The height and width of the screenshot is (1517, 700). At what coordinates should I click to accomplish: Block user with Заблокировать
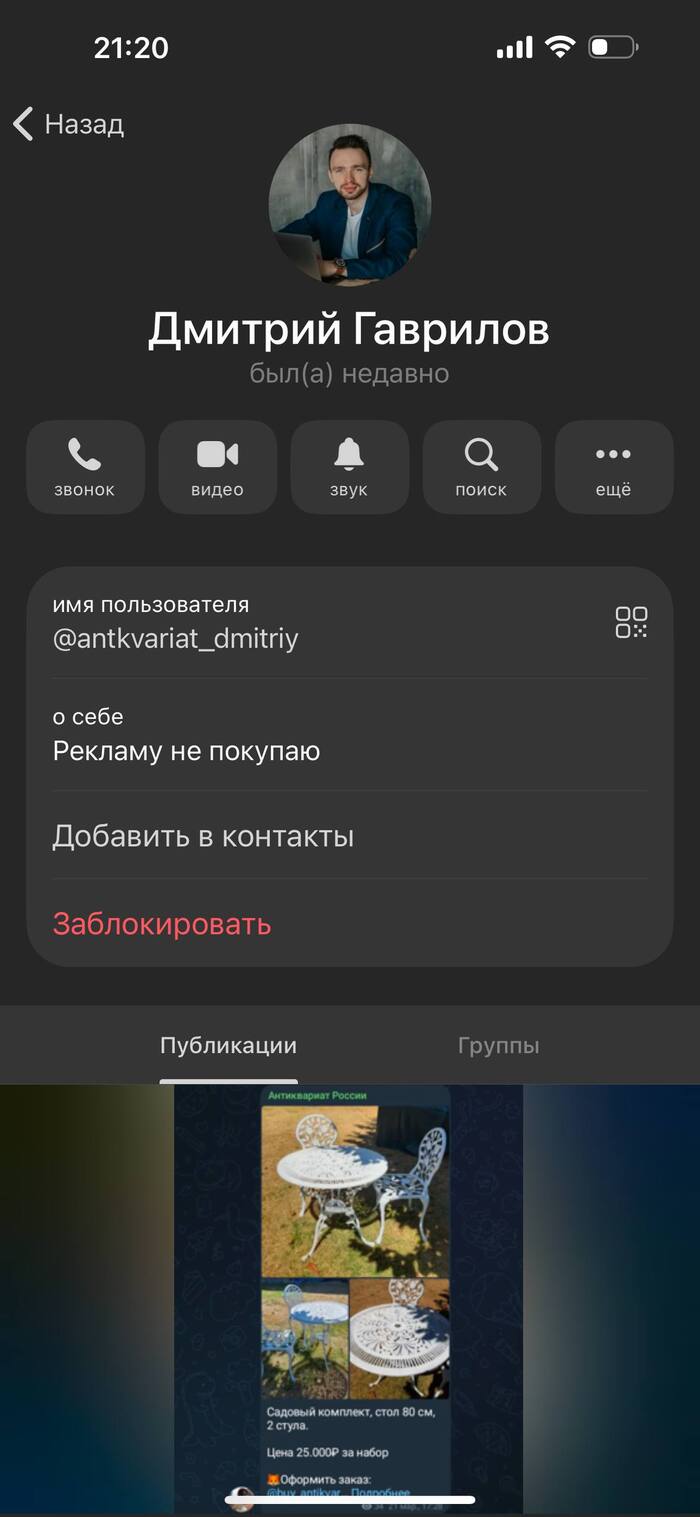(x=162, y=924)
